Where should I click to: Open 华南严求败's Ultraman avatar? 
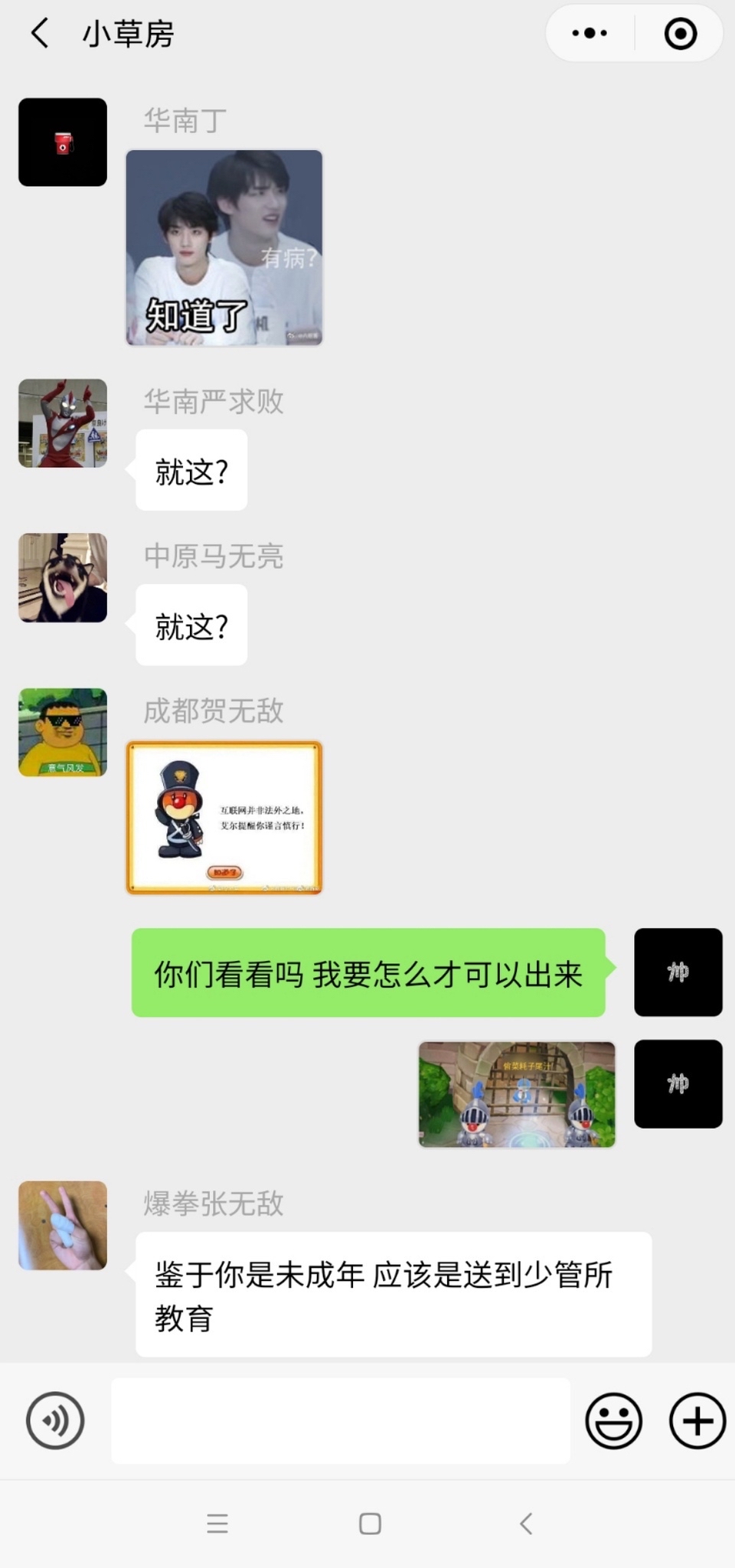point(63,423)
